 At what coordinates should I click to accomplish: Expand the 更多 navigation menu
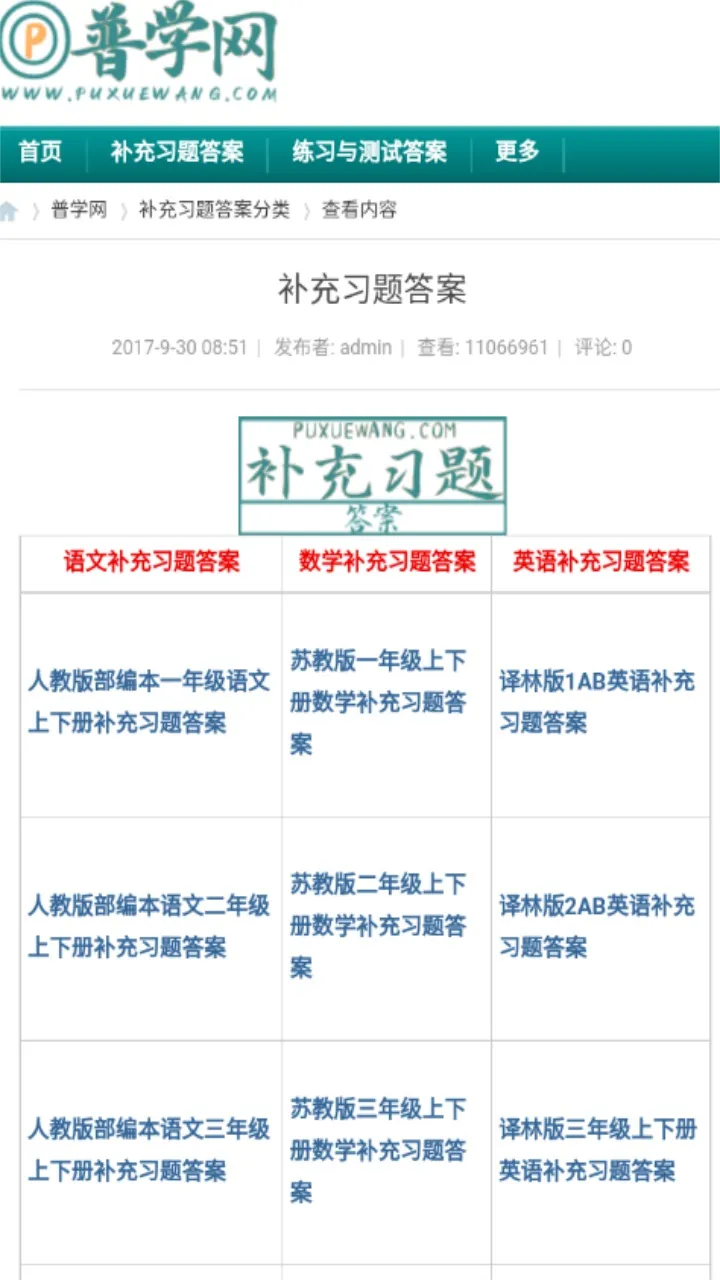click(x=517, y=152)
